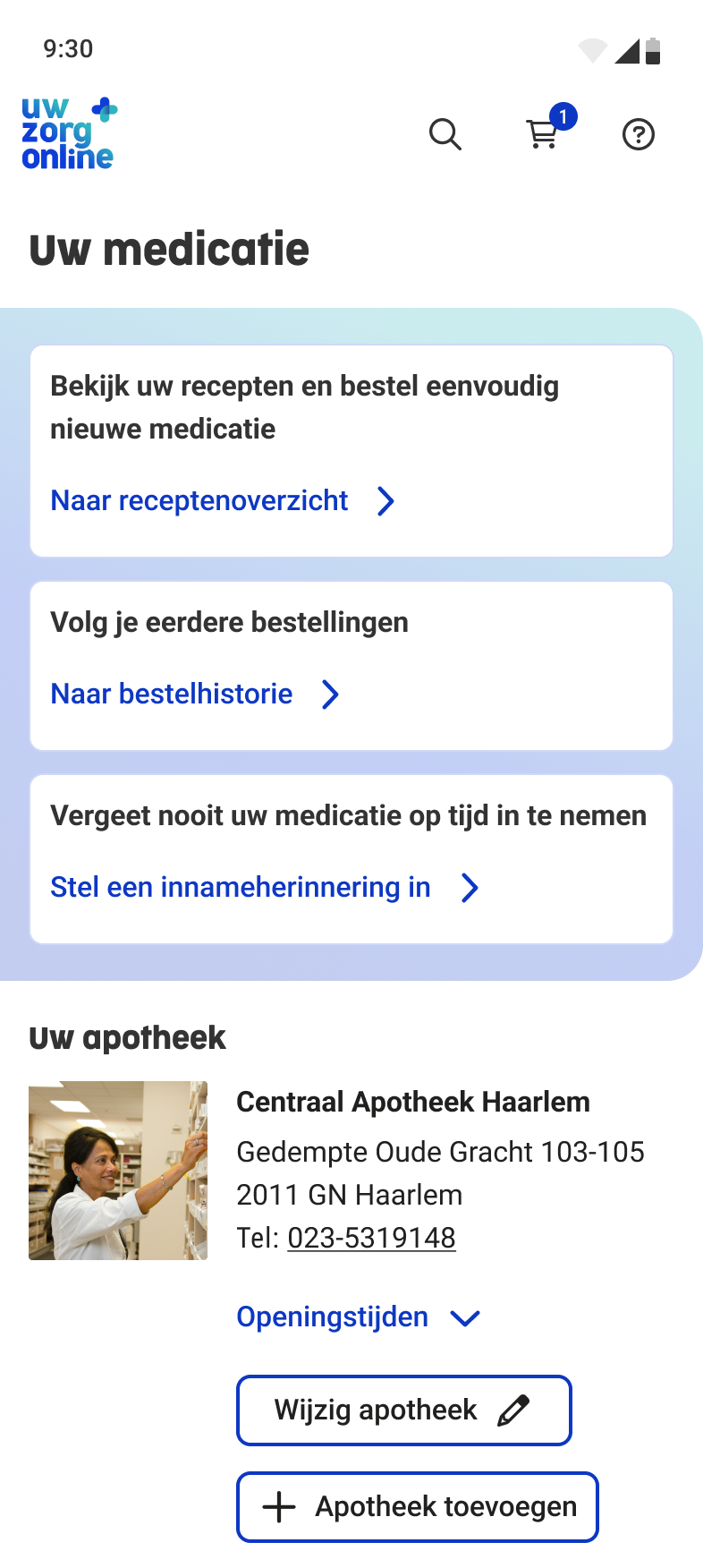Open the search icon

pyautogui.click(x=445, y=134)
